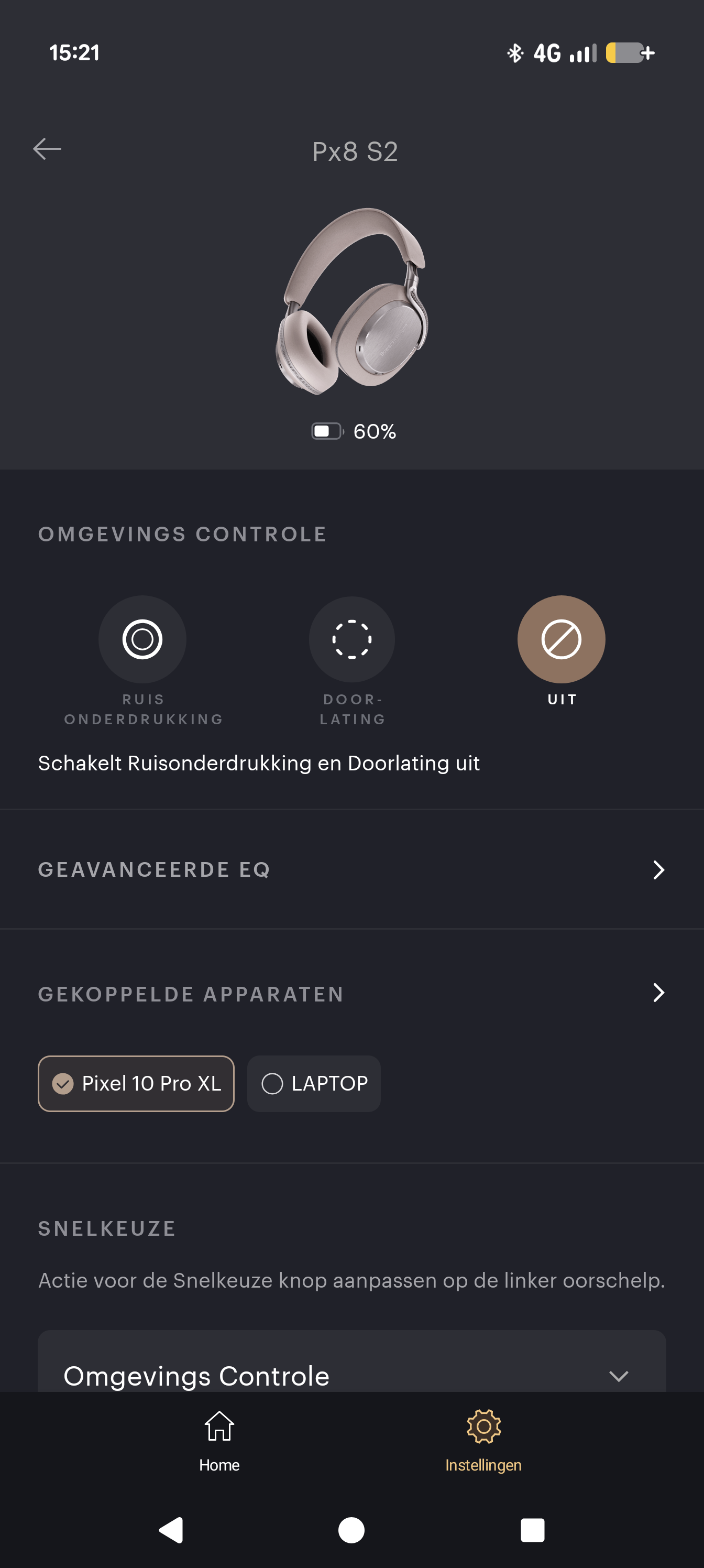Click the battery icon next to 60%
Image resolution: width=704 pixels, height=1568 pixels.
point(326,430)
